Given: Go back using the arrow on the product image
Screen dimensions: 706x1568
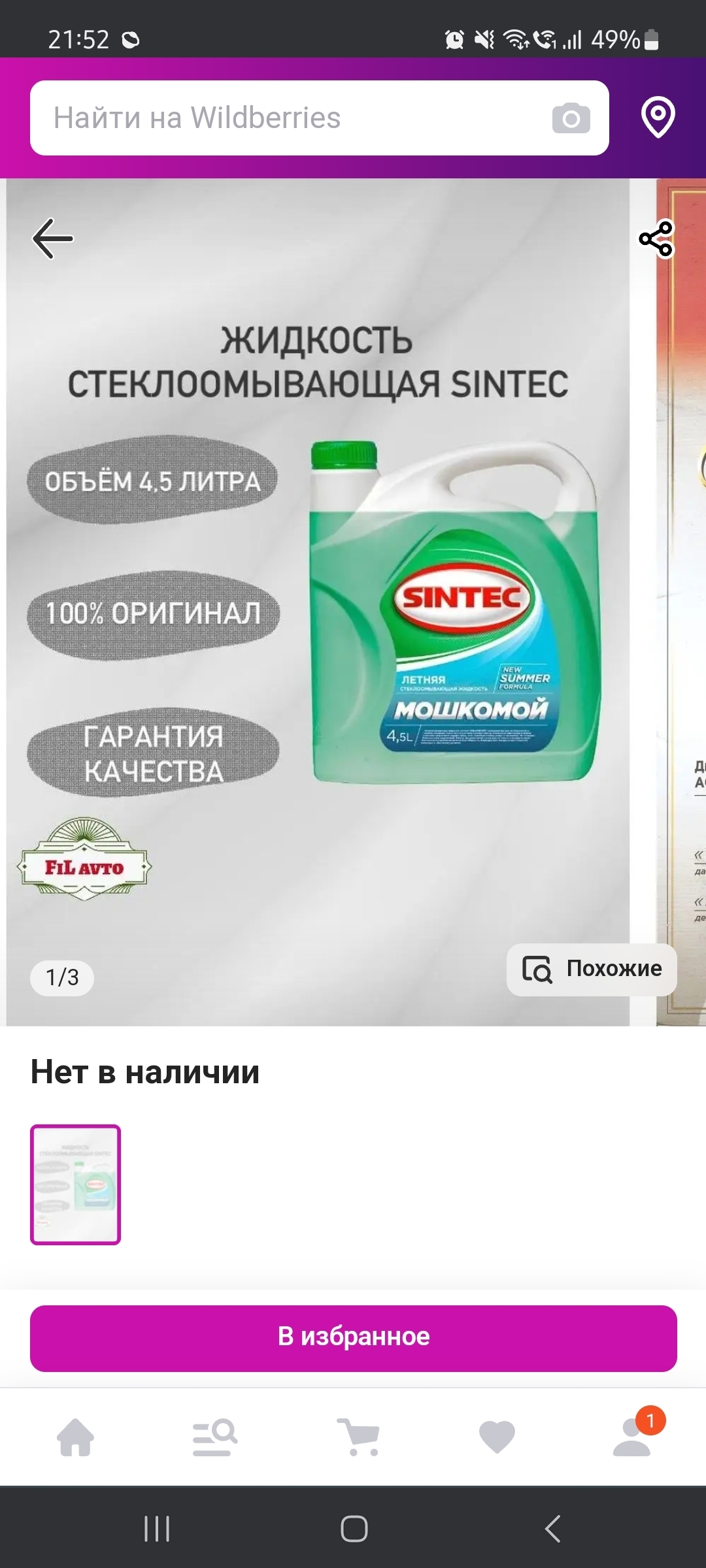Looking at the screenshot, I should point(53,238).
